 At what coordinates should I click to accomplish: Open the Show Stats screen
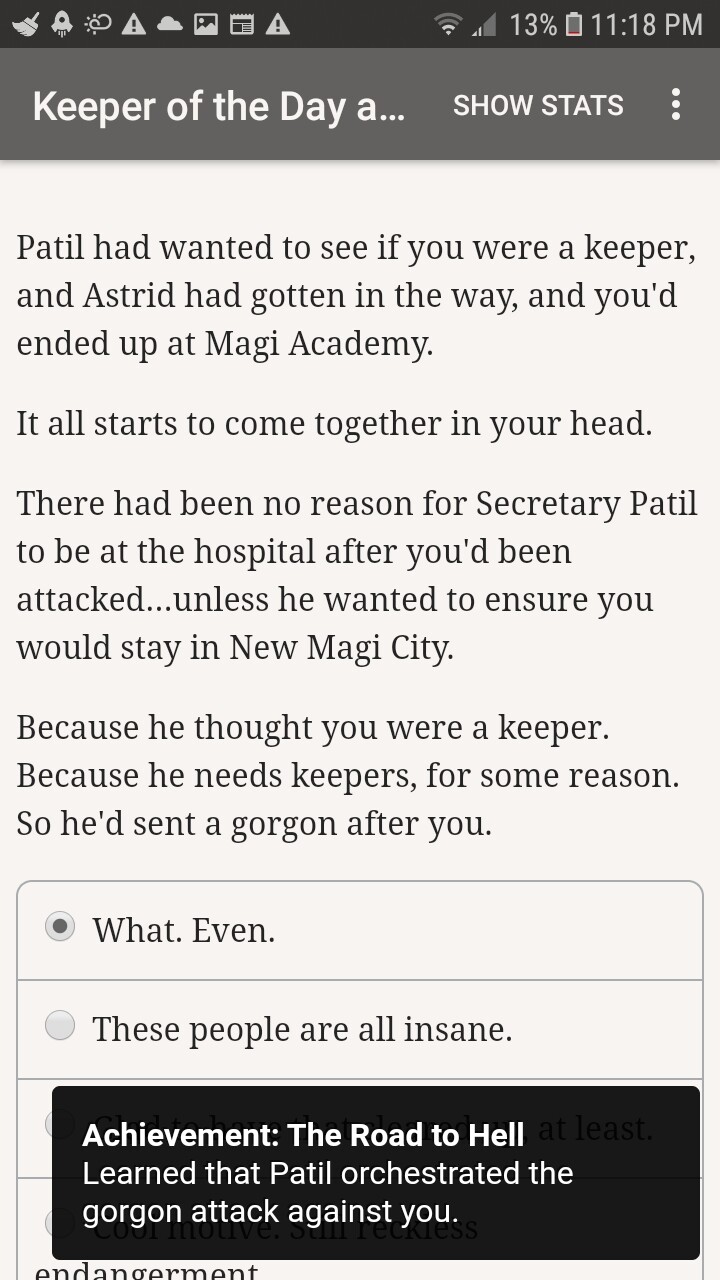pos(538,105)
